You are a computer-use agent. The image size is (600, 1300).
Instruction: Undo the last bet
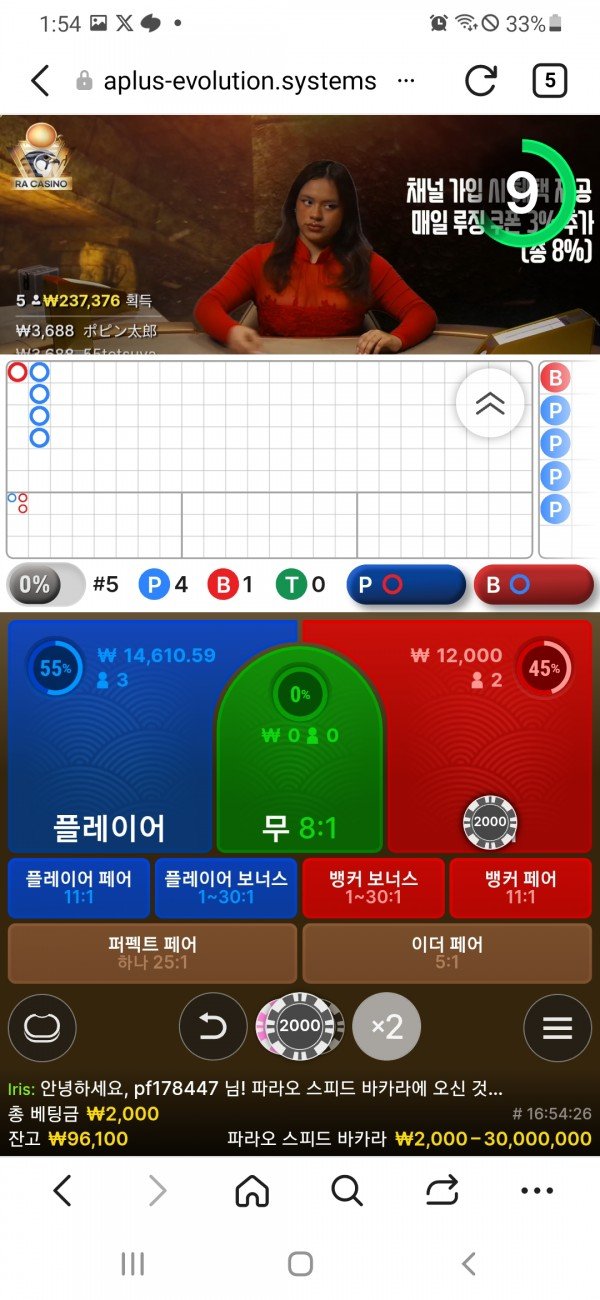[212, 1027]
